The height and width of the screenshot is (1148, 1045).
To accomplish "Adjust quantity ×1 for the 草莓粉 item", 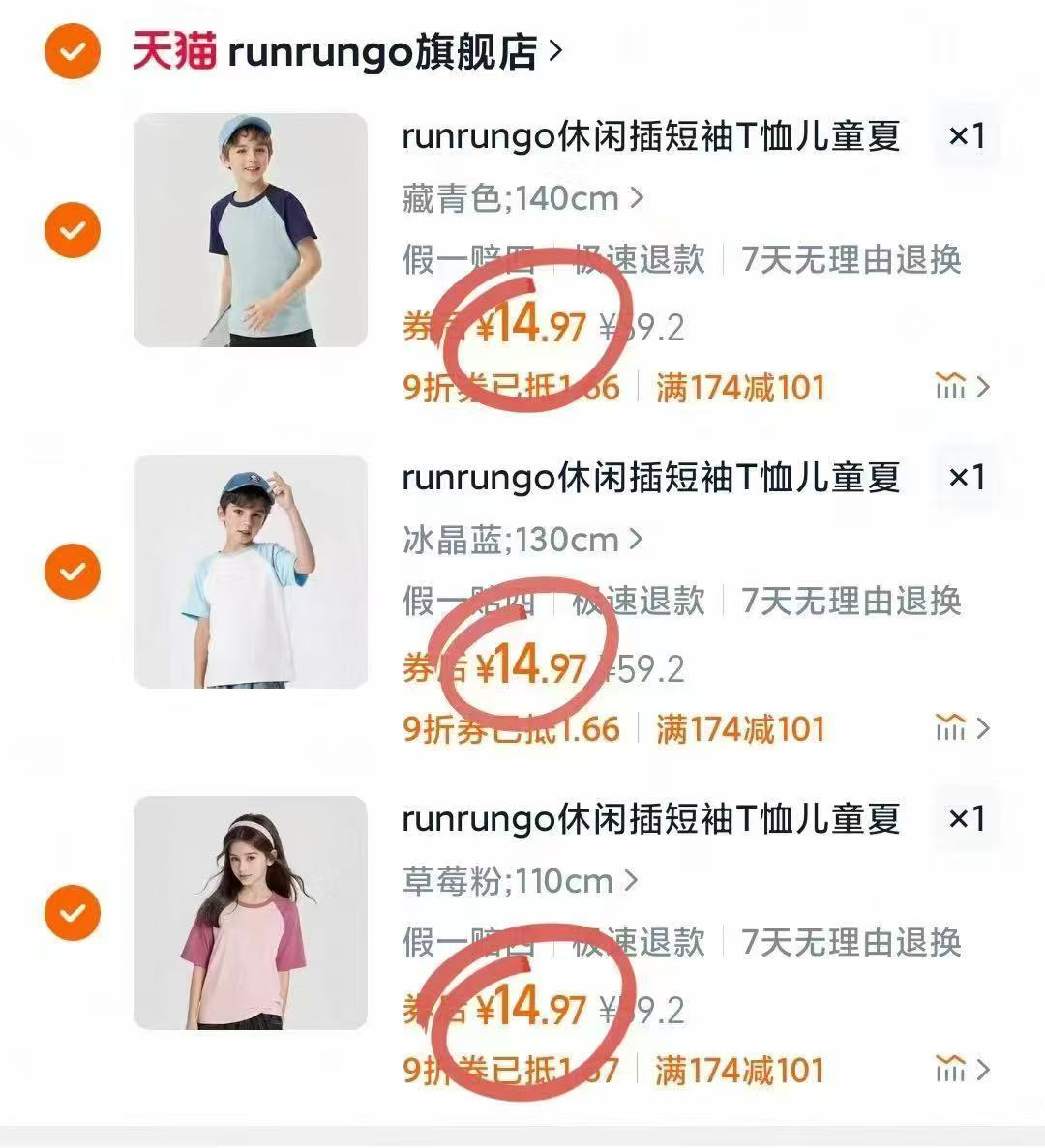I will 966,819.
